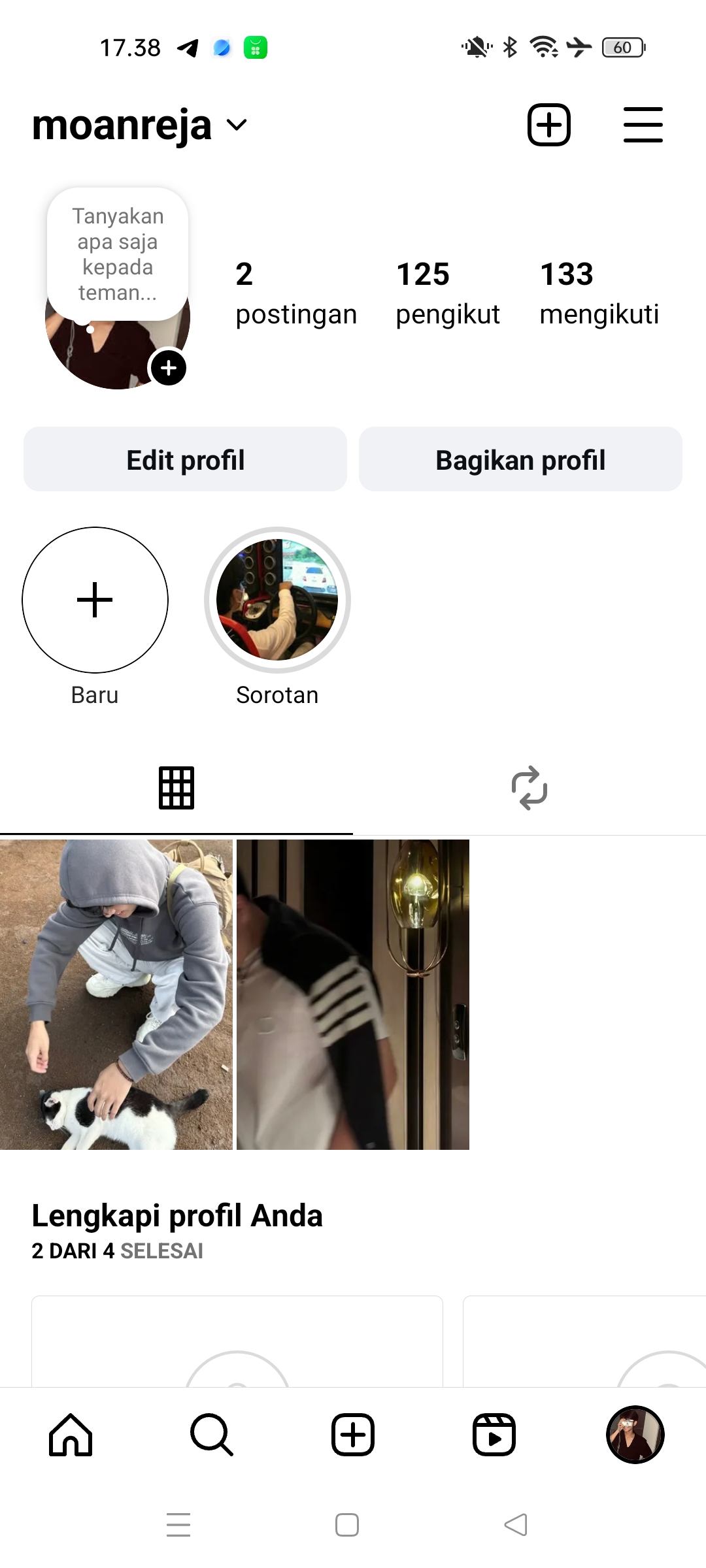706x1568 pixels.
Task: Open the Search tab in bottom bar
Action: tap(212, 1435)
